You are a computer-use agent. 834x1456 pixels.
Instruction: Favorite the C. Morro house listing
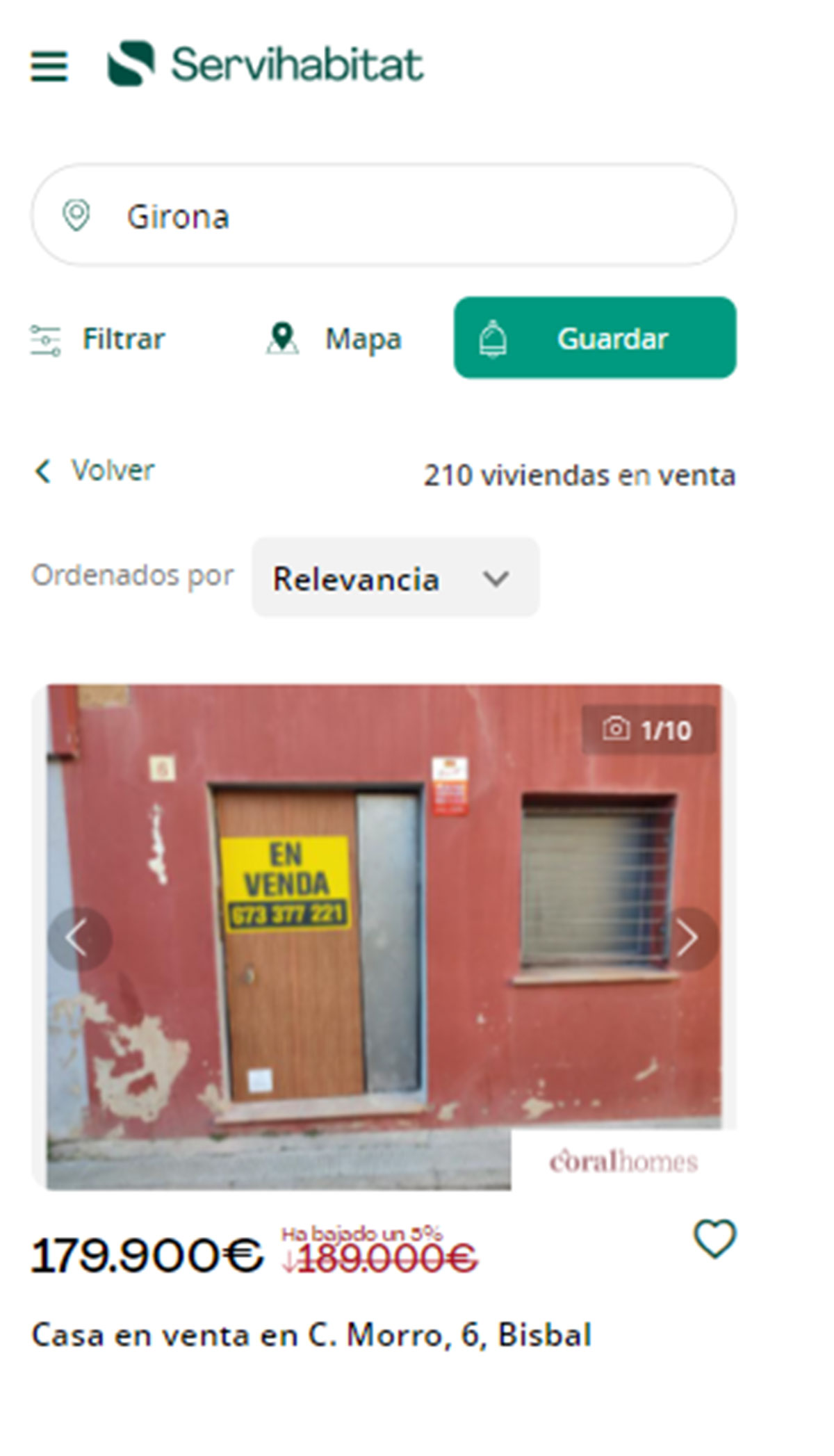point(714,1239)
